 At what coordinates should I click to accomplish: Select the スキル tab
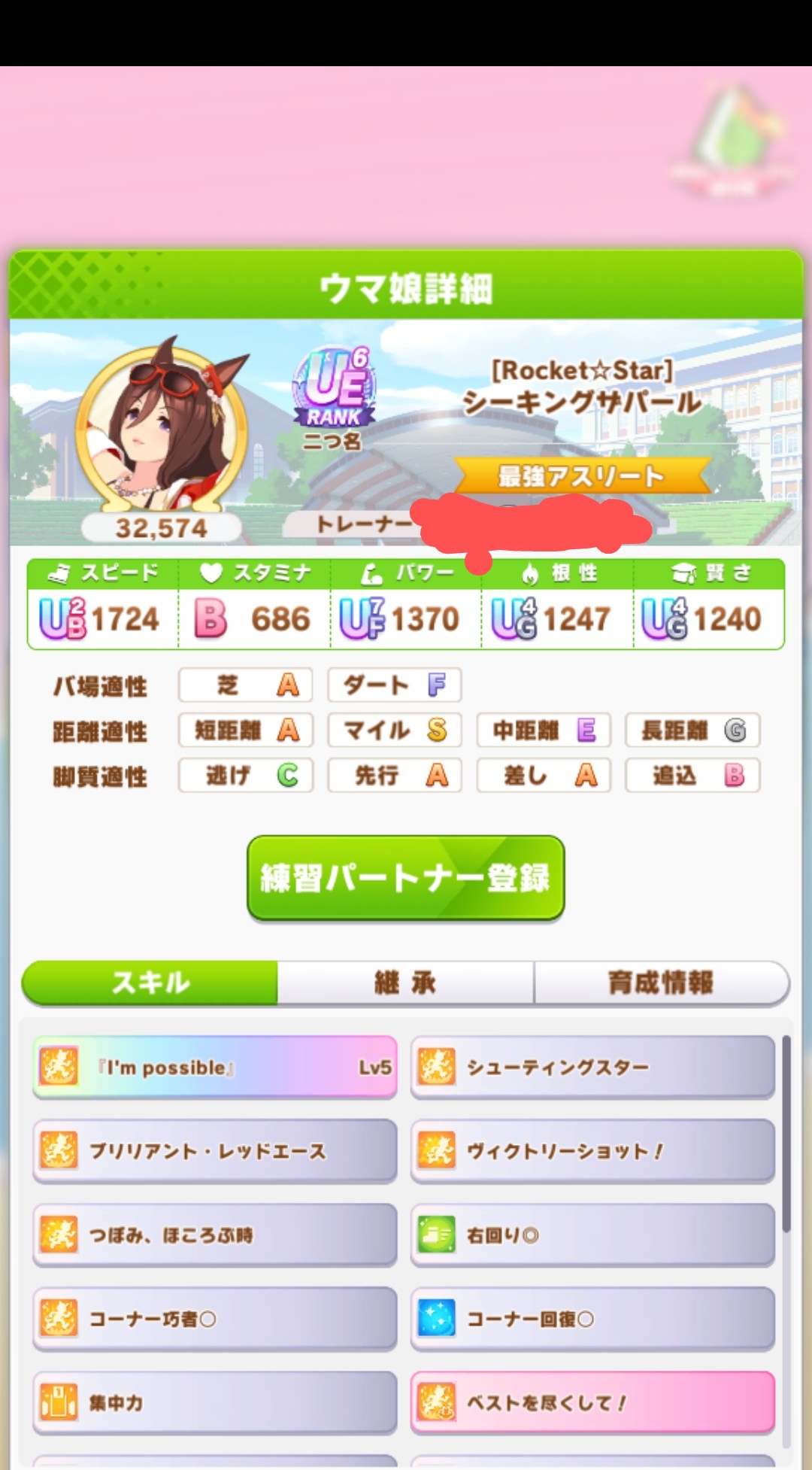(150, 983)
